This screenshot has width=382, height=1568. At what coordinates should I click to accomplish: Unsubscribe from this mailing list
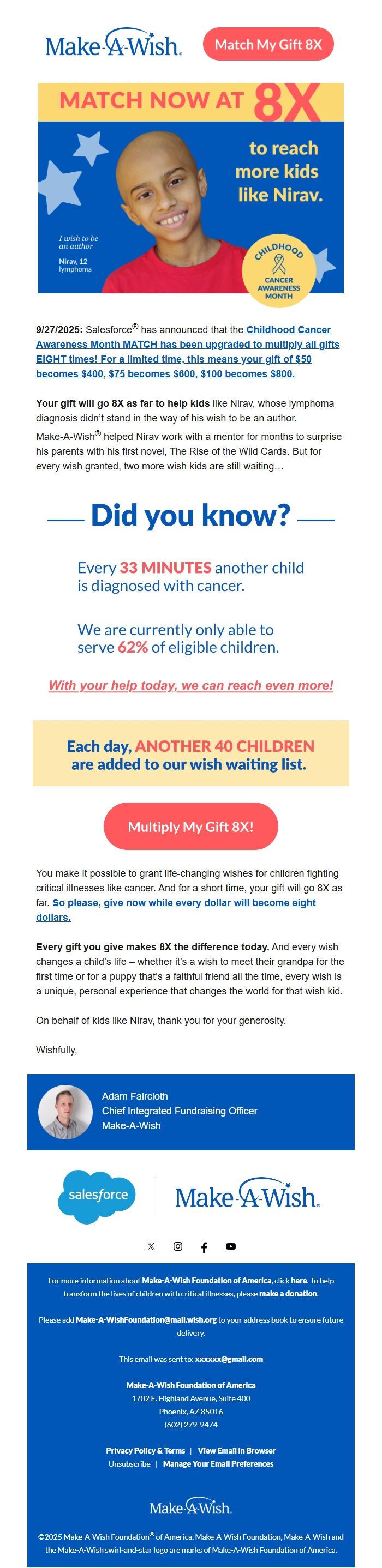click(129, 1463)
